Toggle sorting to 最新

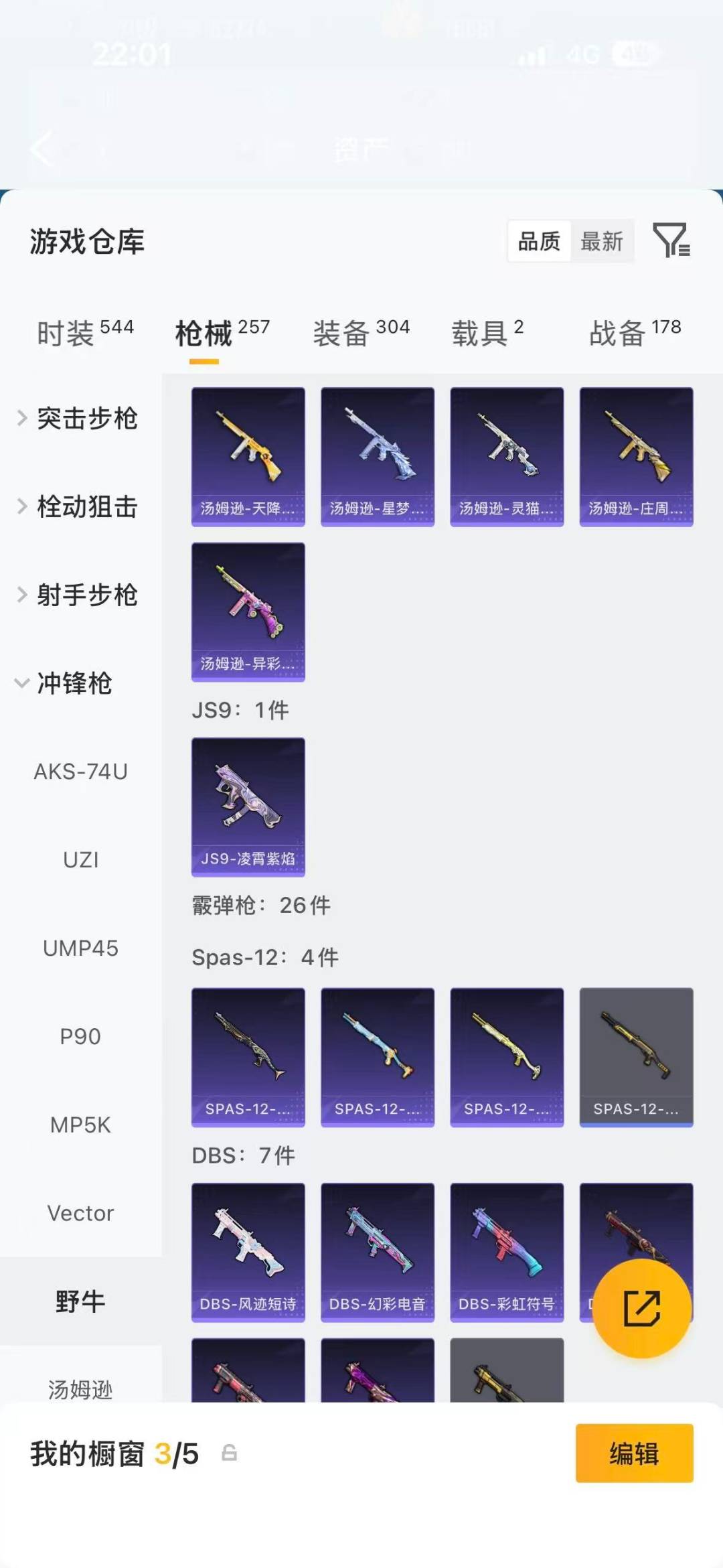pos(602,241)
